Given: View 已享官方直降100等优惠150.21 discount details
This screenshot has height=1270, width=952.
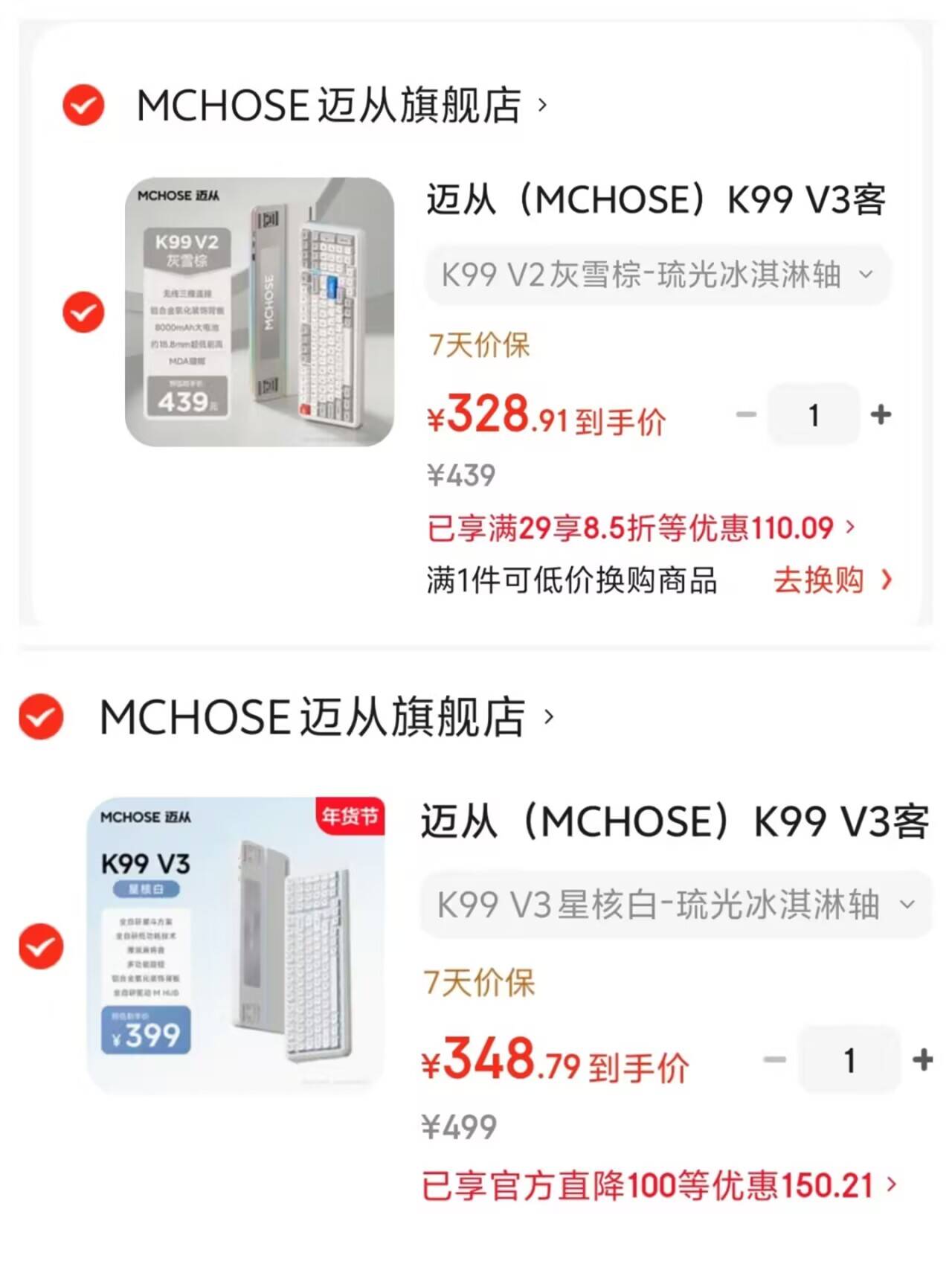Looking at the screenshot, I should (660, 1185).
